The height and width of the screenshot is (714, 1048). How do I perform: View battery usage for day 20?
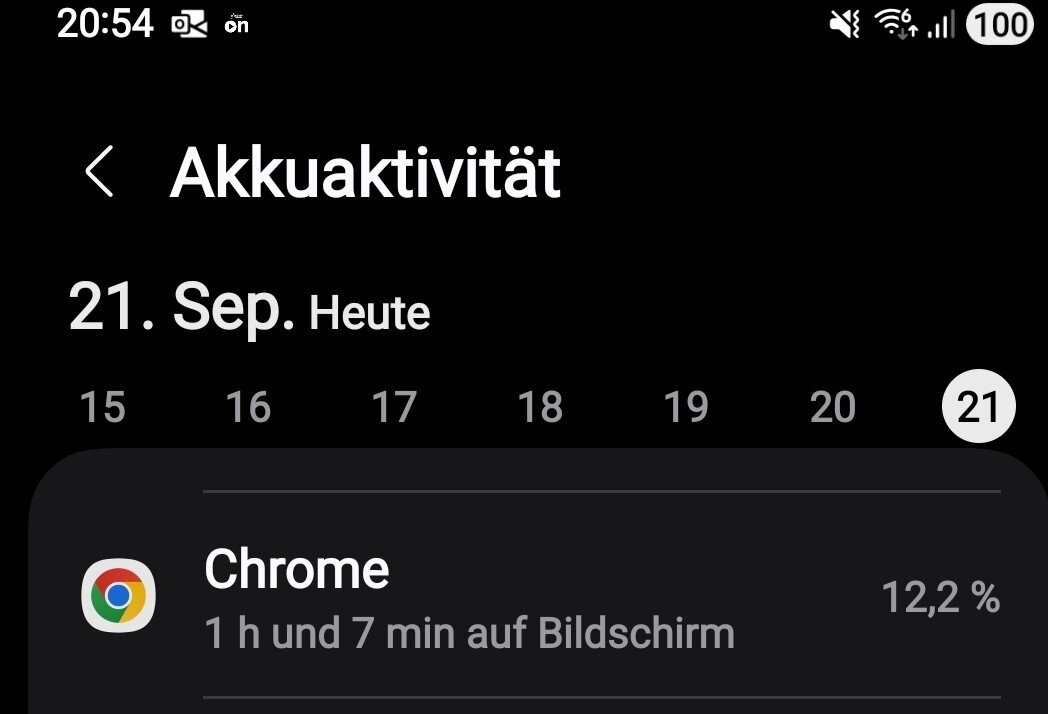832,408
